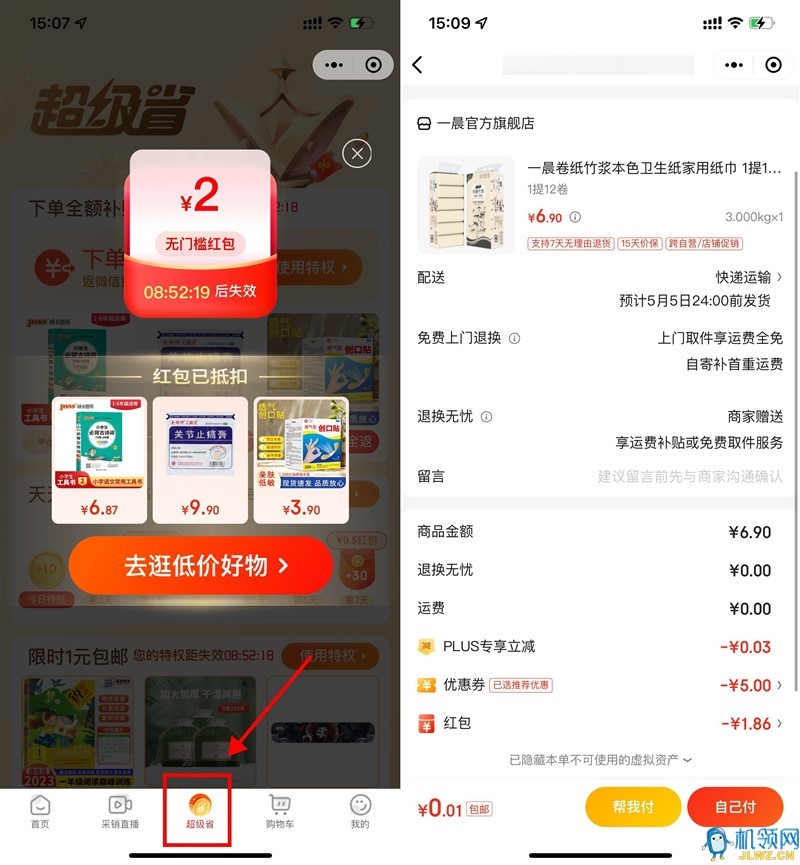The image size is (800, 865).
Task: Open the ¥3.90 创口贴 product card
Action: (x=301, y=459)
